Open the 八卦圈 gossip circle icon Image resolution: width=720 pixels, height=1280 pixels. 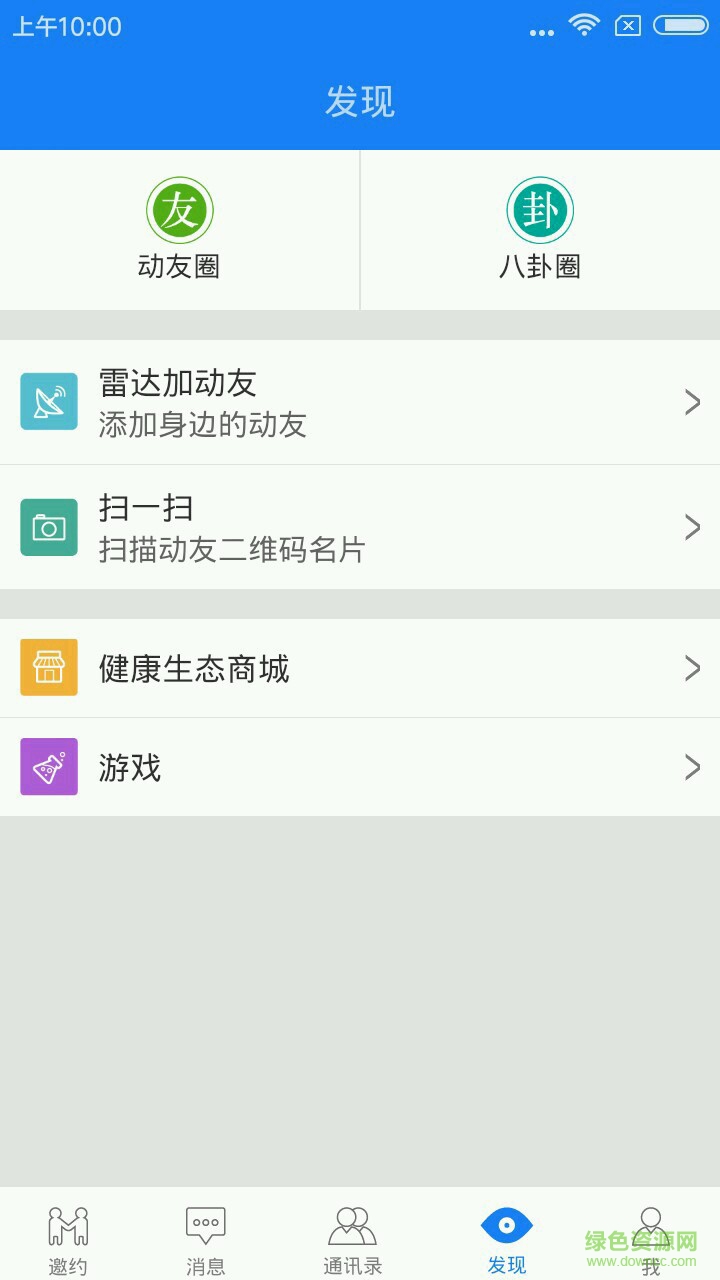coord(540,210)
